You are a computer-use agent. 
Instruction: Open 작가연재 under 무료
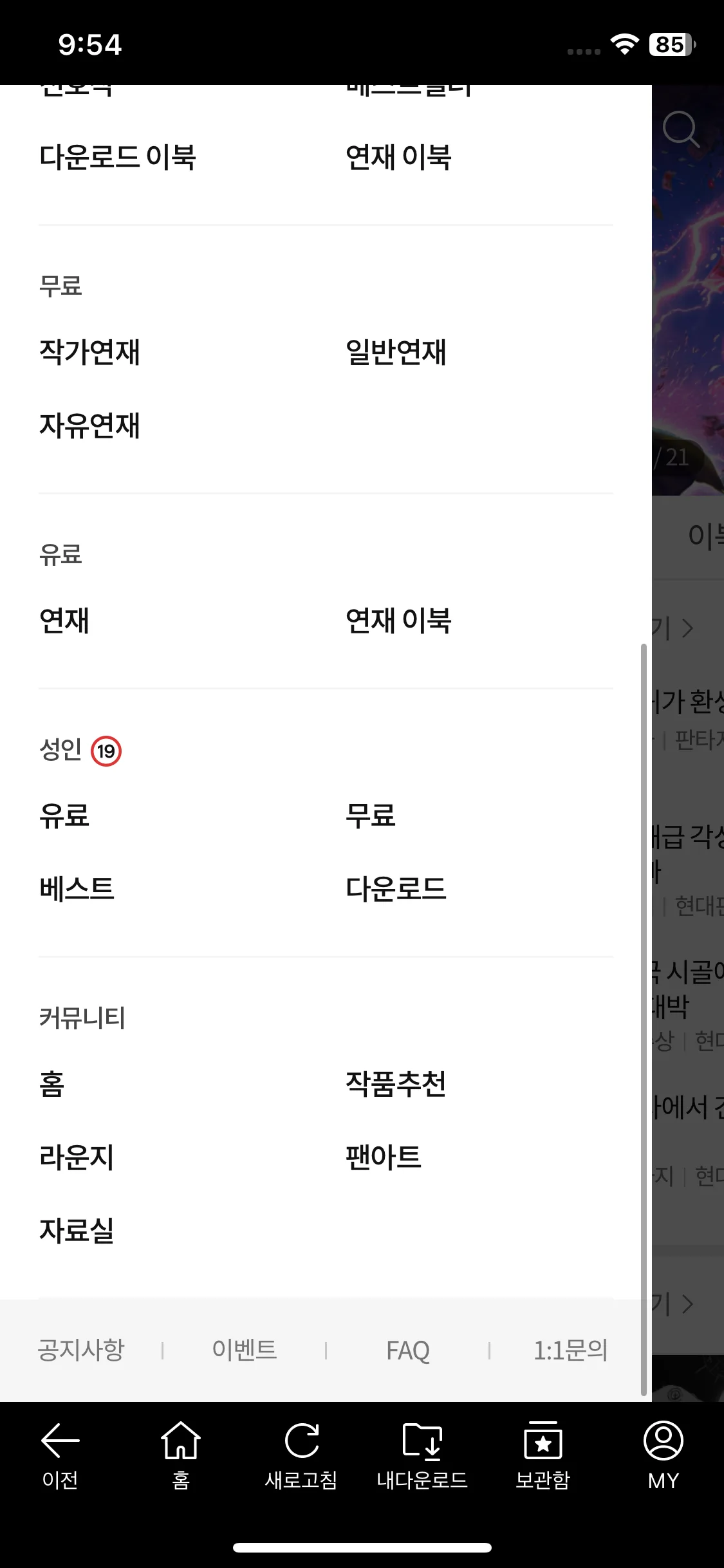(89, 352)
